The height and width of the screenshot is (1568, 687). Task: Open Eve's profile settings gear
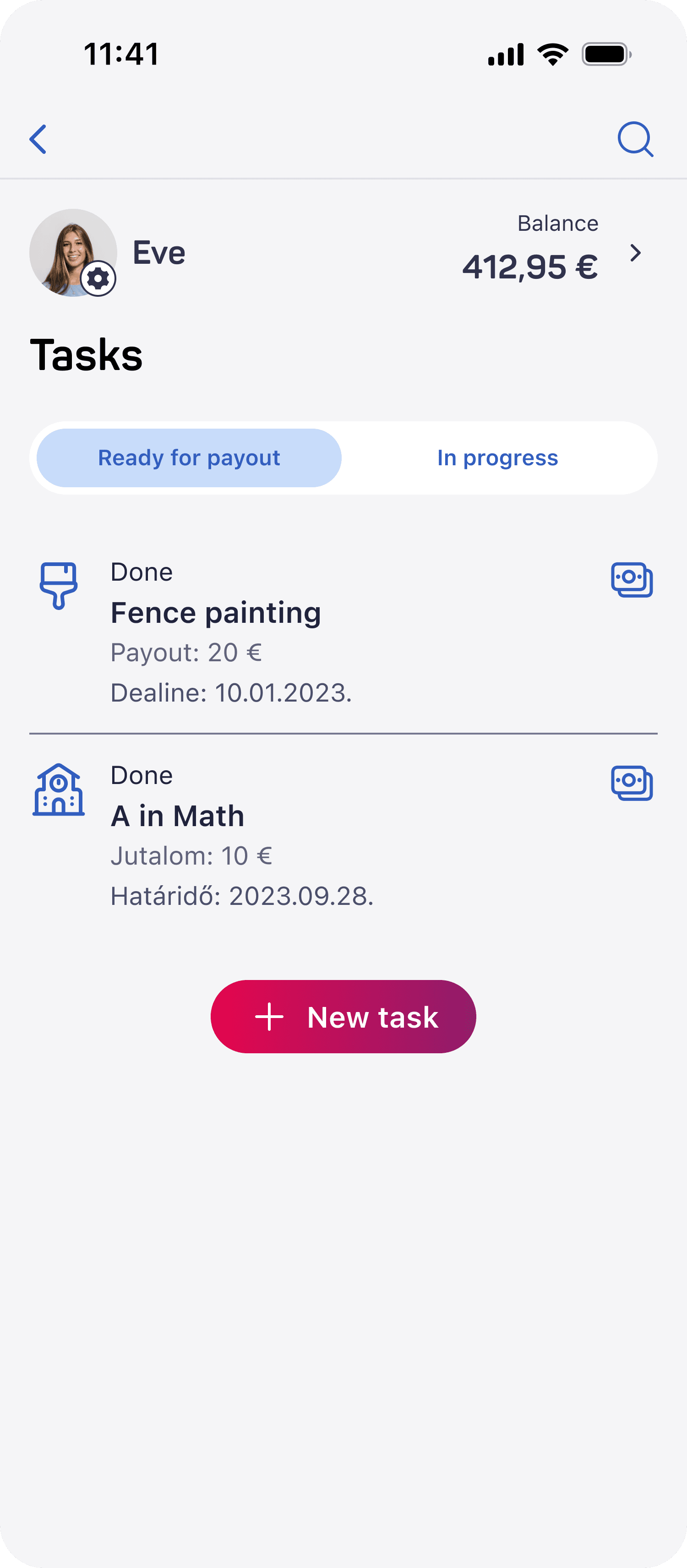pyautogui.click(x=98, y=279)
